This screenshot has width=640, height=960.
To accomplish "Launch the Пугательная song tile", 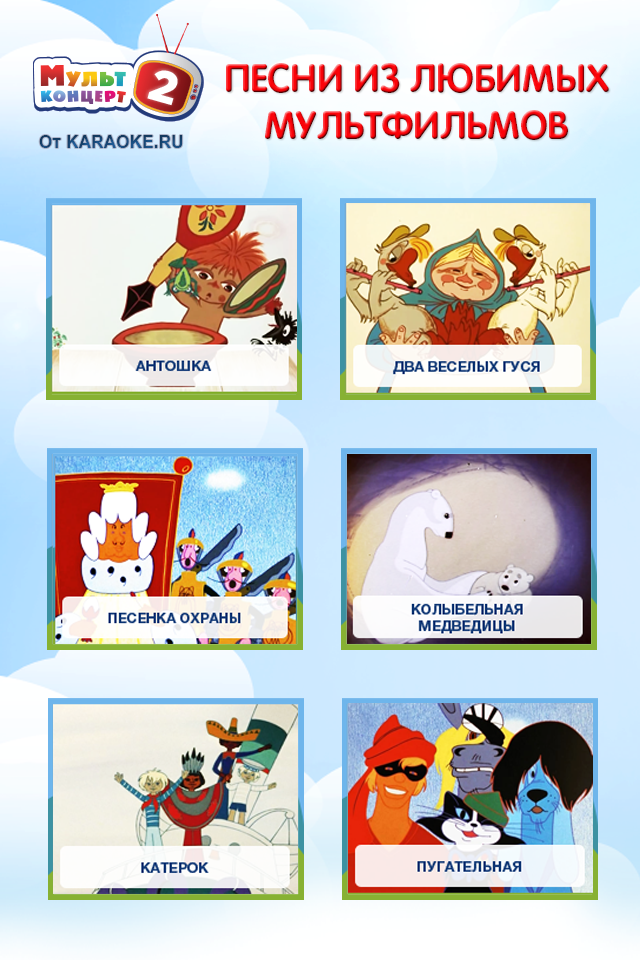I will pos(467,798).
